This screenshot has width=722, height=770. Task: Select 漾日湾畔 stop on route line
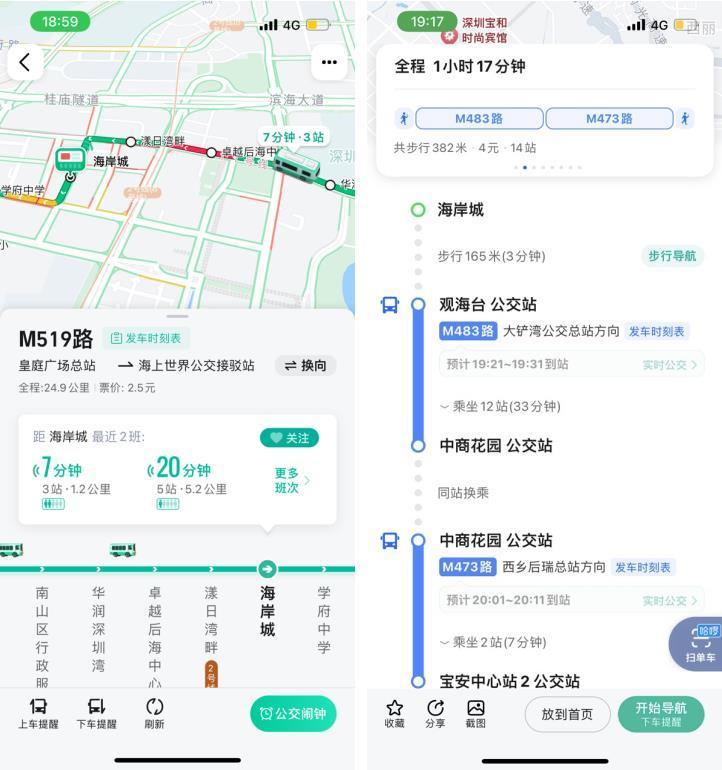(211, 620)
